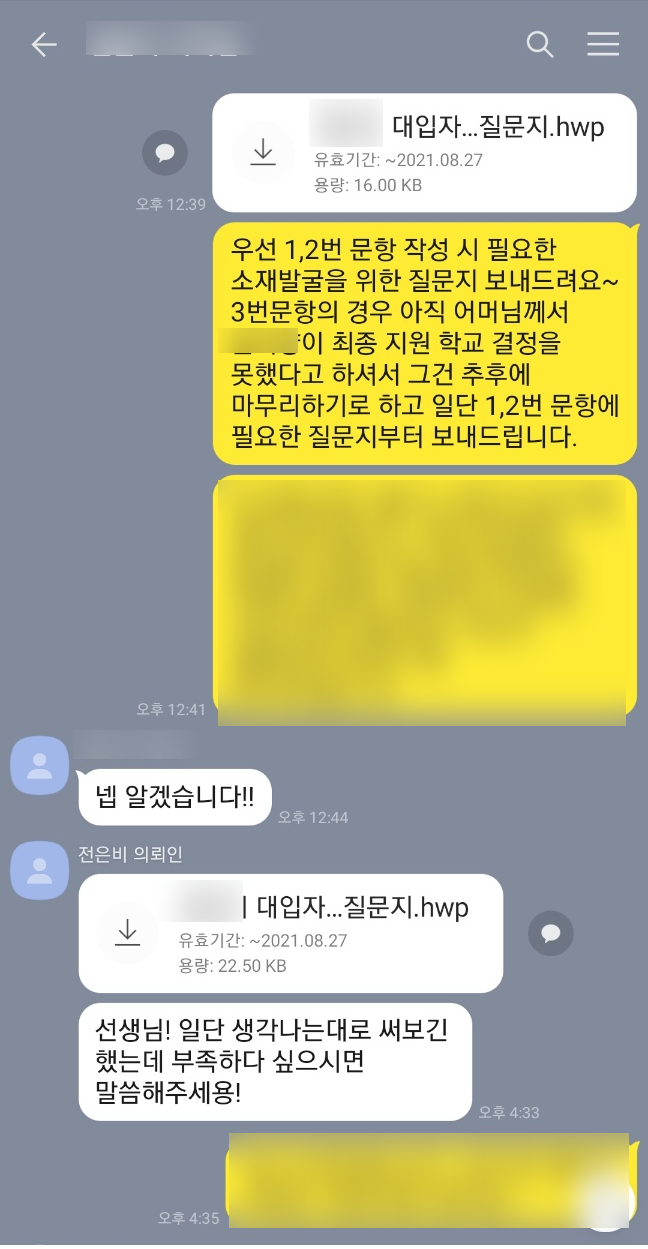Download the 22.50 KB hwp file

(x=127, y=933)
